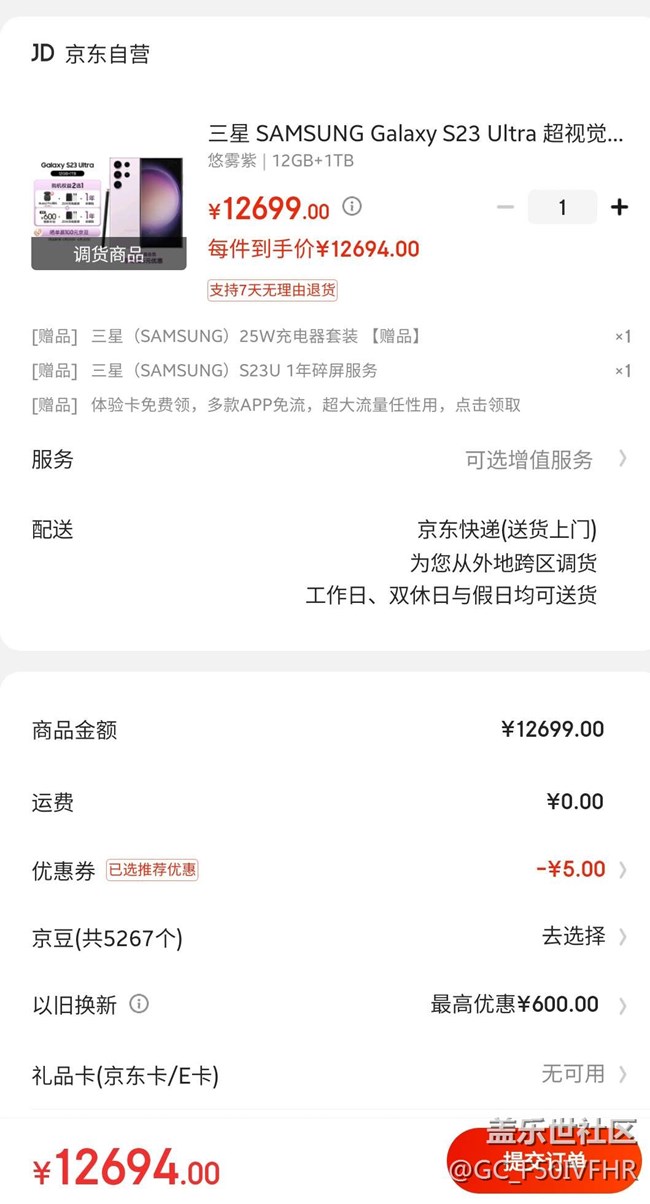This screenshot has width=650, height=1204.
Task: Tap the quantity field showing 1
Action: tap(562, 207)
